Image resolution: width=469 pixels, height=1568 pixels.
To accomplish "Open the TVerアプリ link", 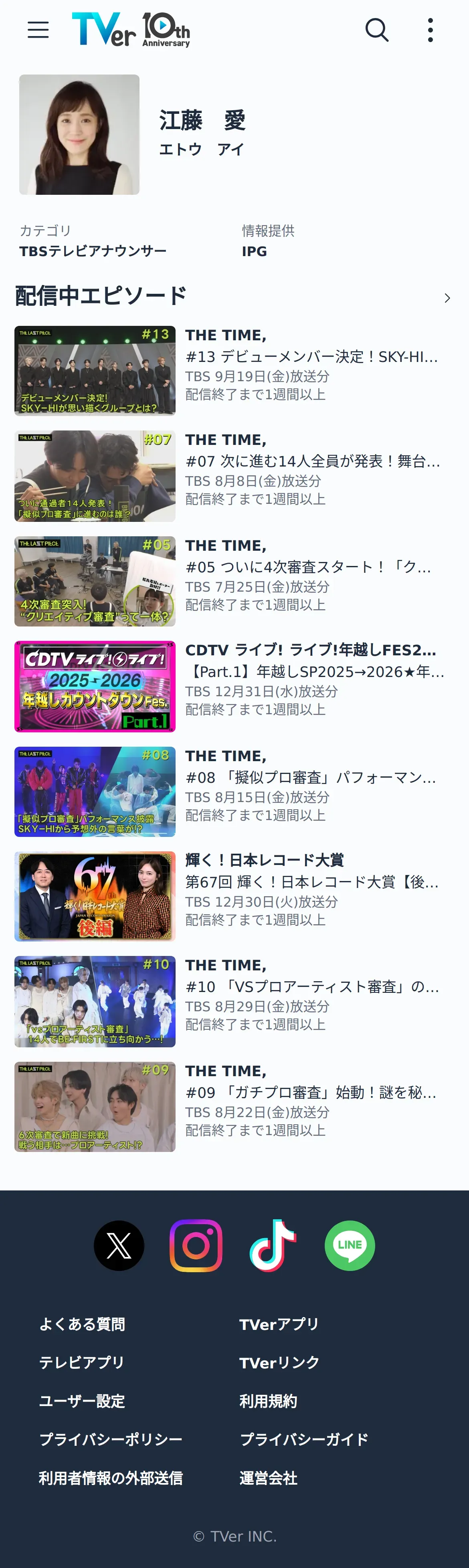I will (x=279, y=1324).
